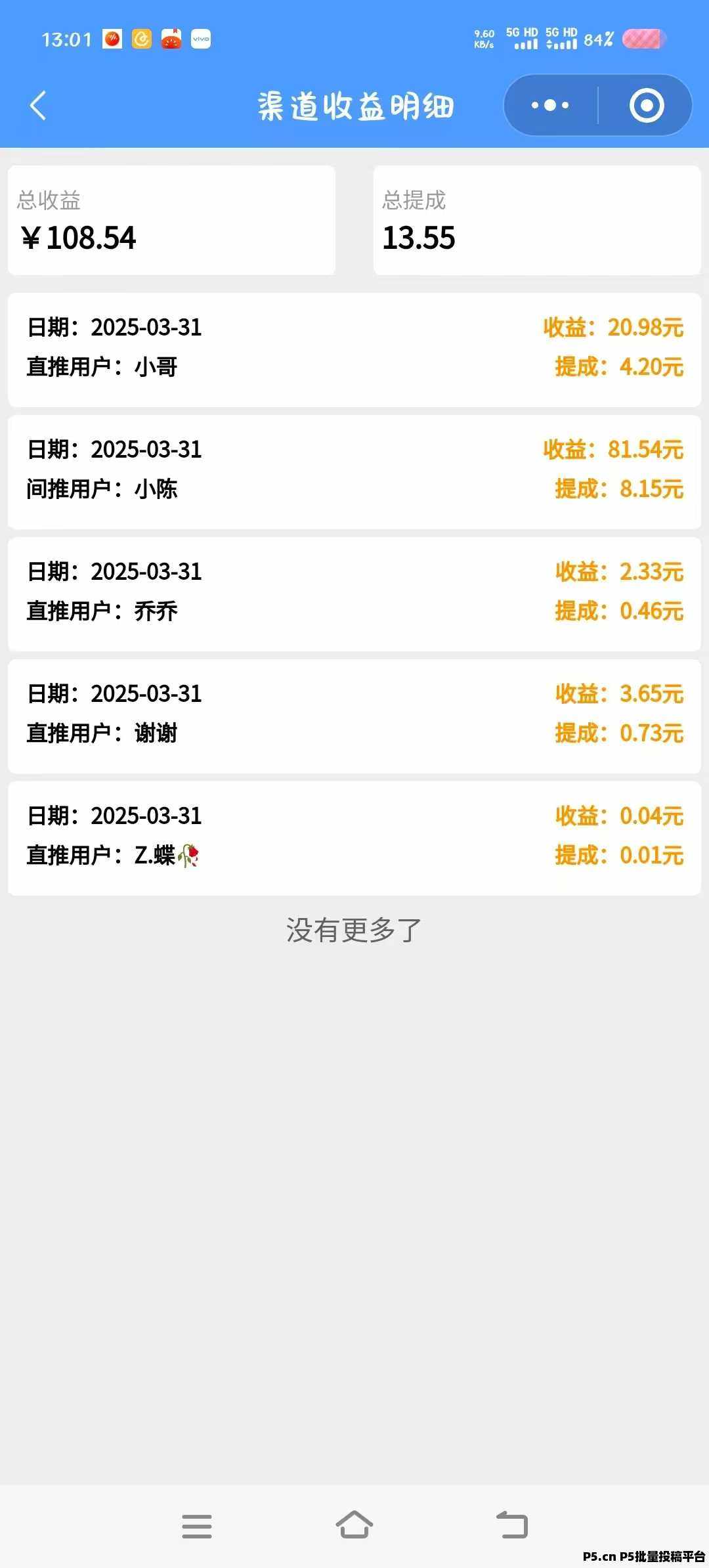Close the mini program with the circle button
This screenshot has width=709, height=1568.
pyautogui.click(x=647, y=106)
